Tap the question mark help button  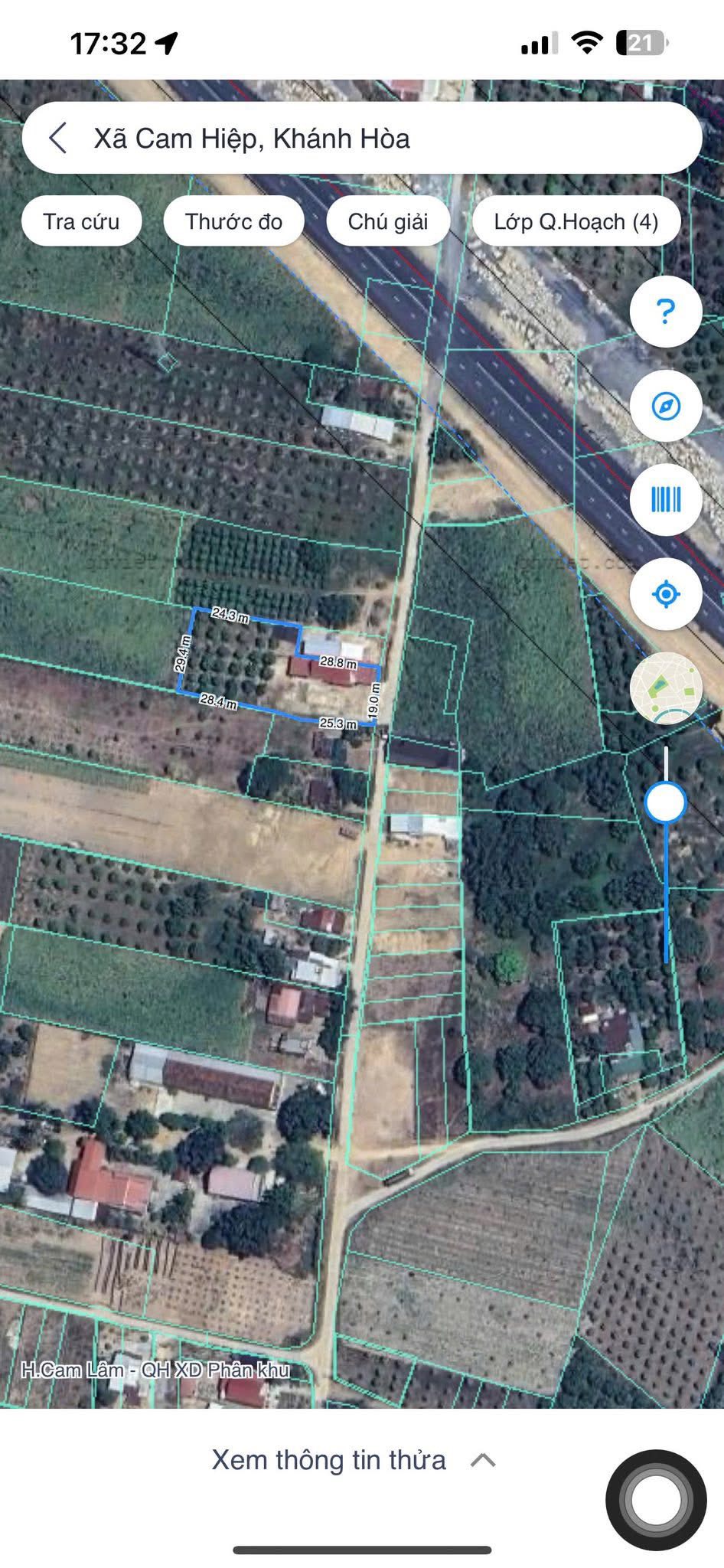point(665,312)
